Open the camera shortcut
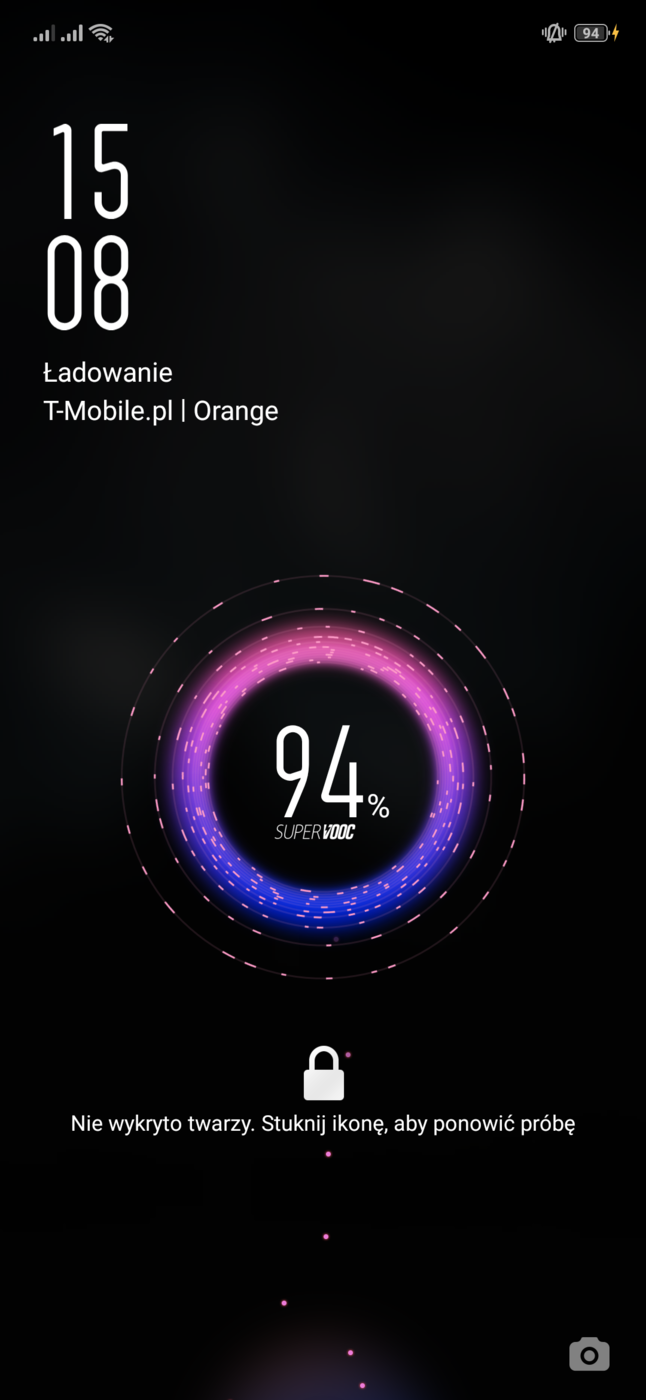646x1400 pixels. [x=589, y=1354]
